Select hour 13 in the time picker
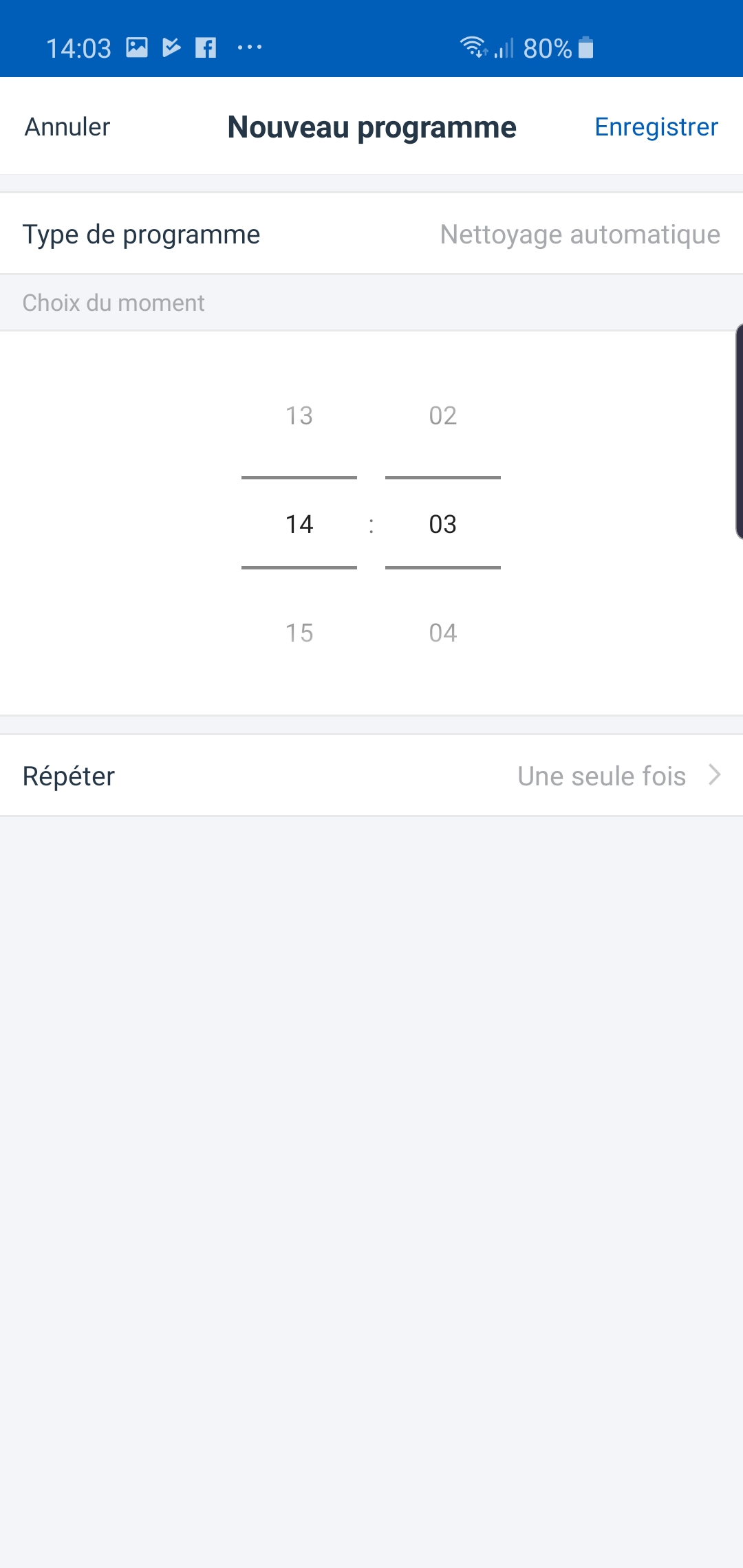 [299, 415]
